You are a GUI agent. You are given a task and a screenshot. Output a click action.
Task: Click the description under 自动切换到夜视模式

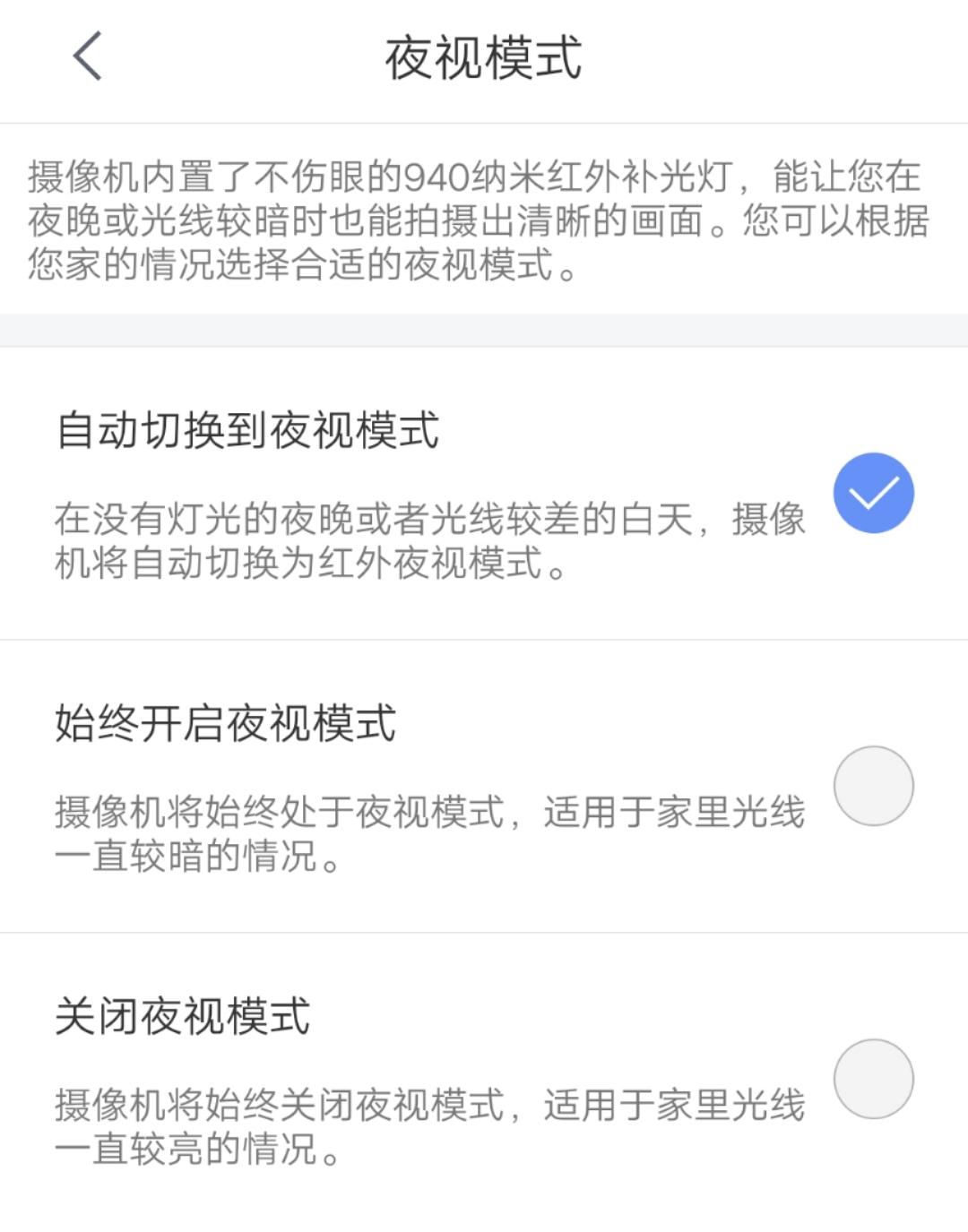(430, 542)
